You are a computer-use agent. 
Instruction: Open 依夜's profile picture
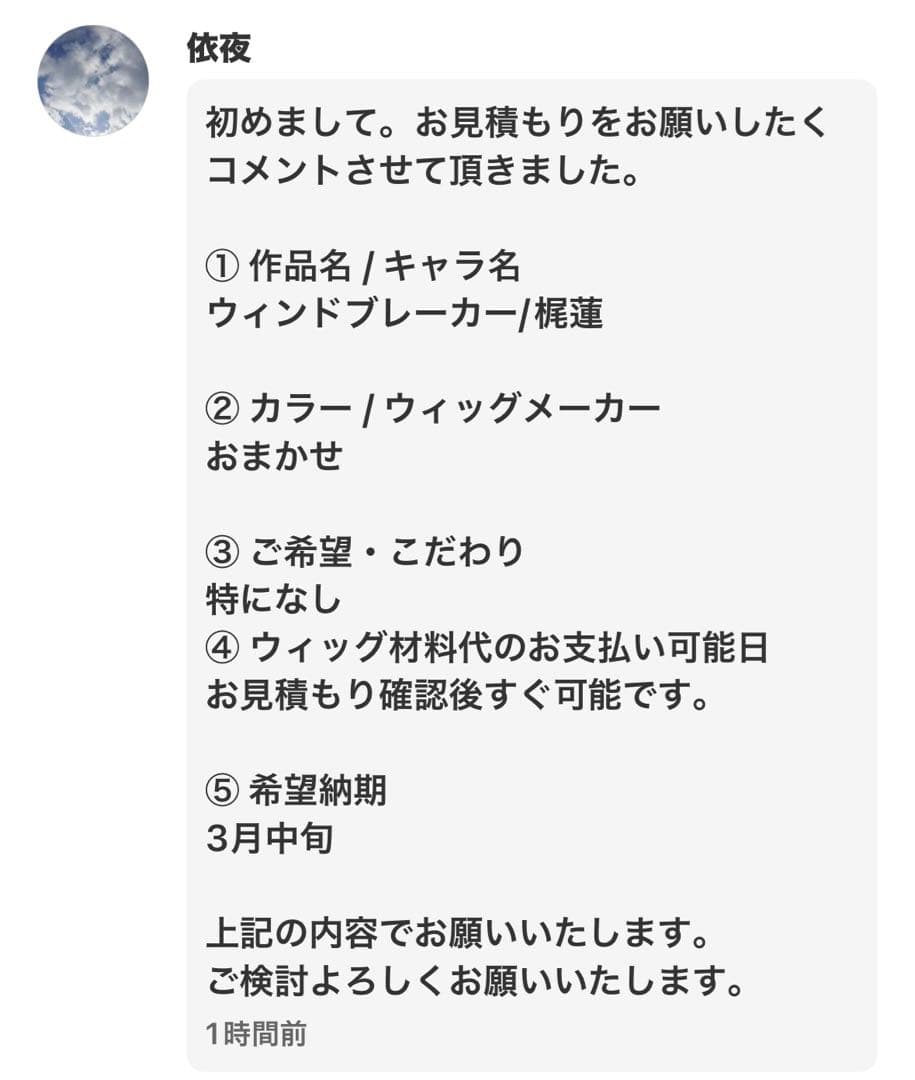point(97,77)
